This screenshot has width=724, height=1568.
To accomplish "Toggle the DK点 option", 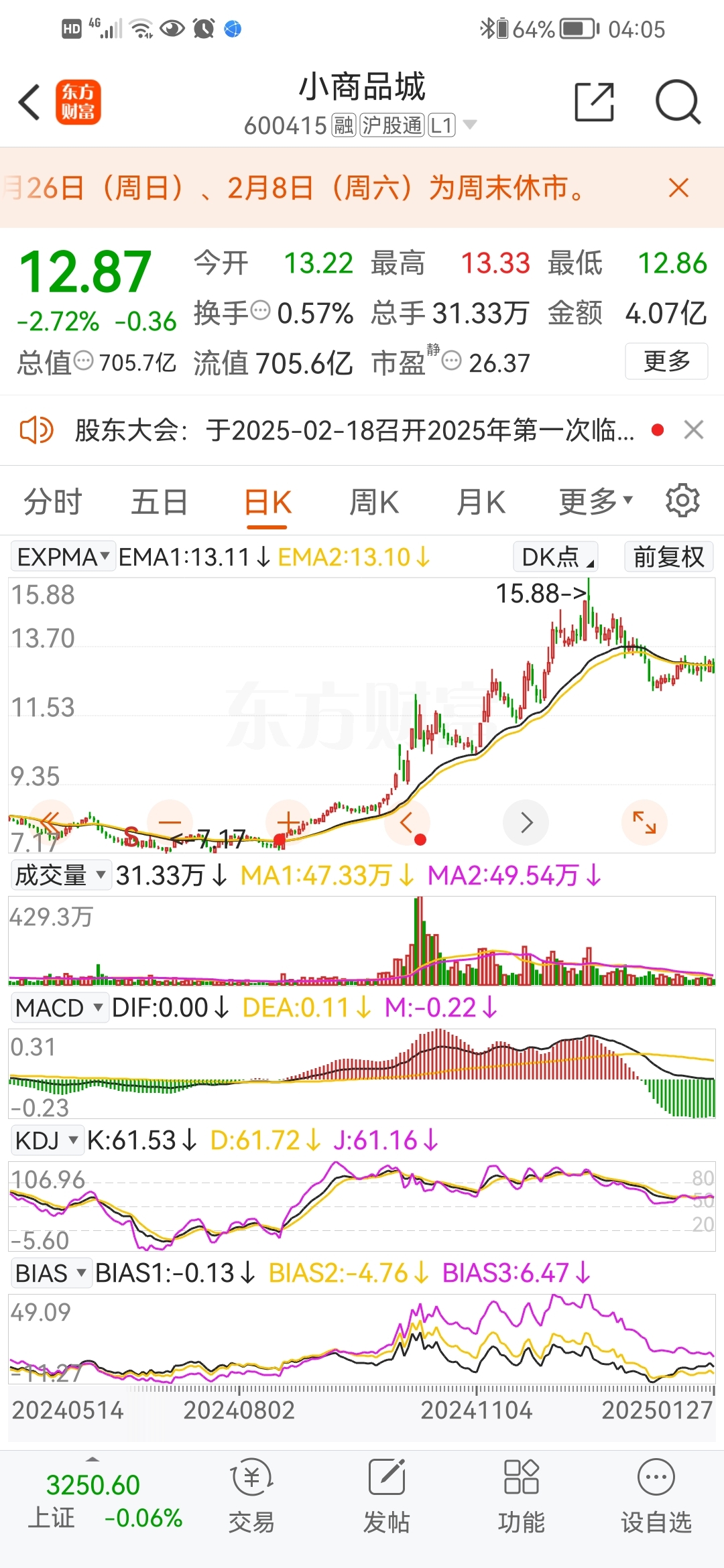I will [x=556, y=557].
